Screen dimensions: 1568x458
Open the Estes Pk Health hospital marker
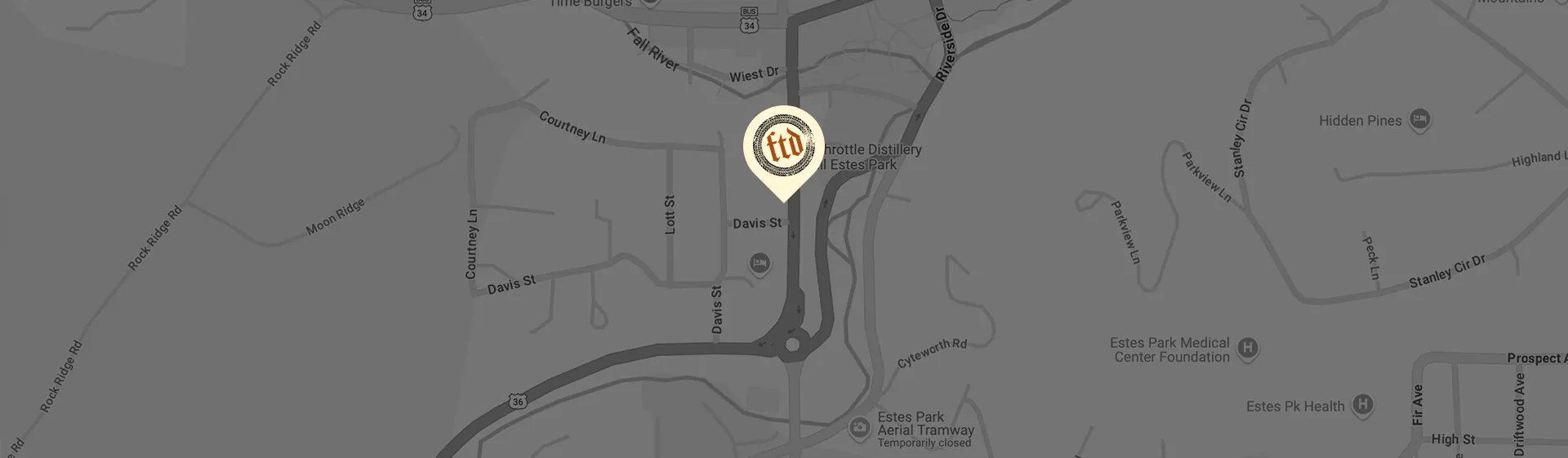click(1361, 405)
